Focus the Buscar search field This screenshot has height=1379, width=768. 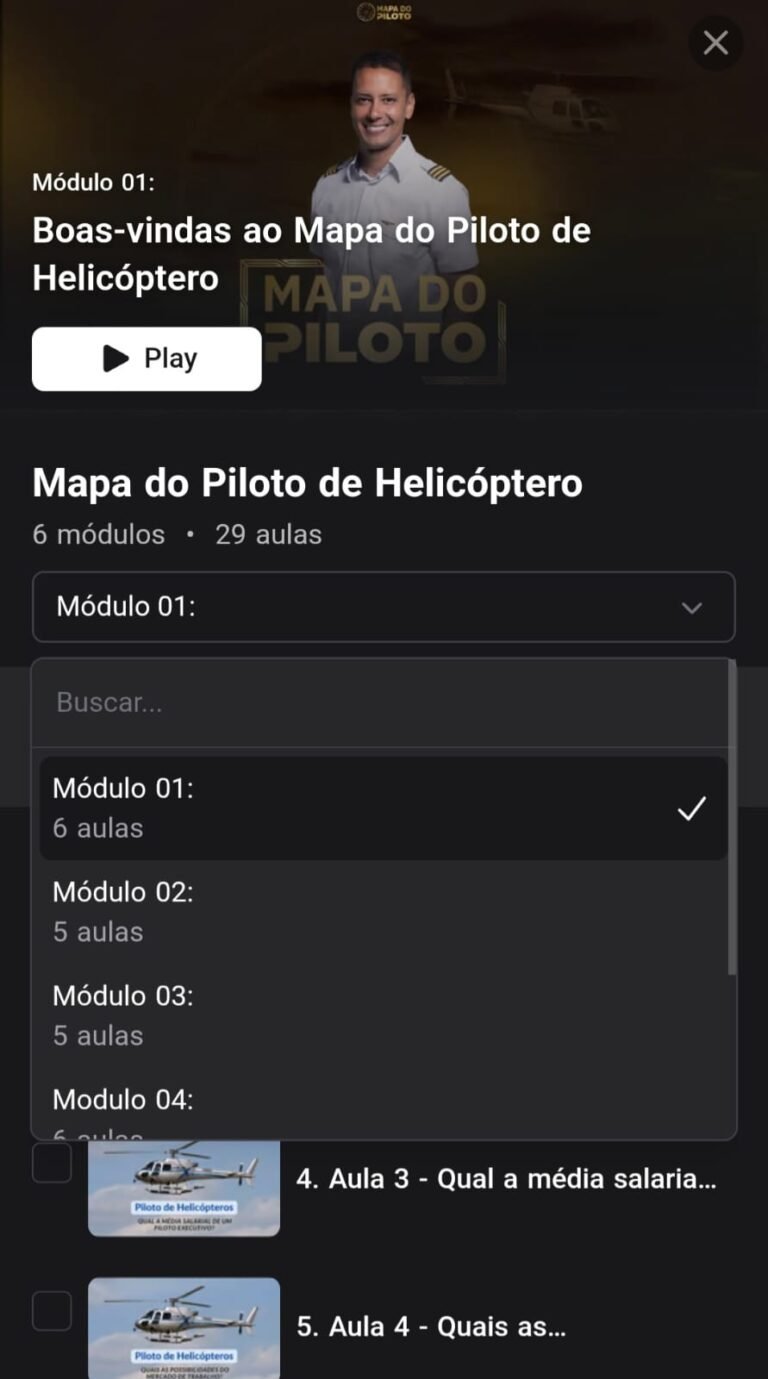[x=380, y=702]
